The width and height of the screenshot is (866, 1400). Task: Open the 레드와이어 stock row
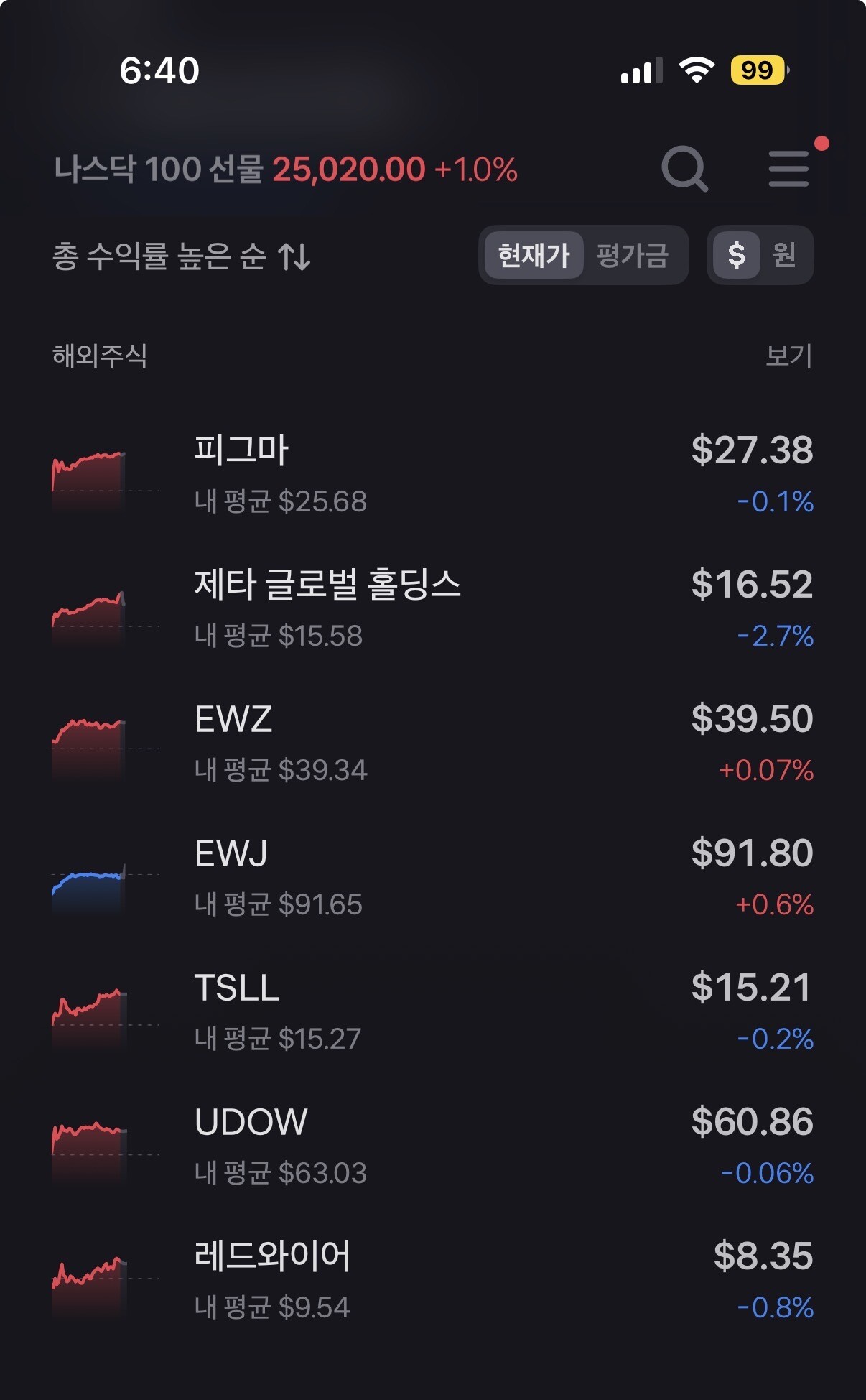432,1280
